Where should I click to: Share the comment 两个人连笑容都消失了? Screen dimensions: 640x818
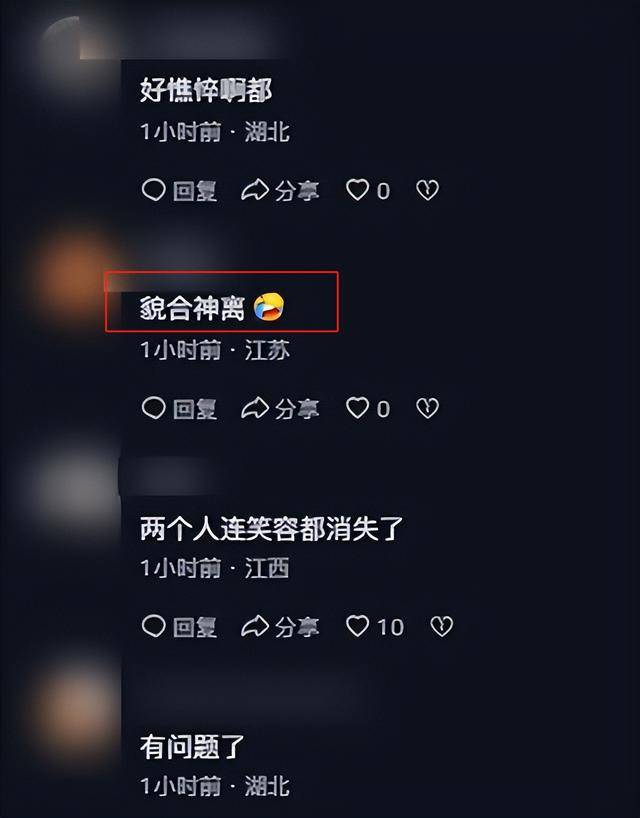[280, 627]
